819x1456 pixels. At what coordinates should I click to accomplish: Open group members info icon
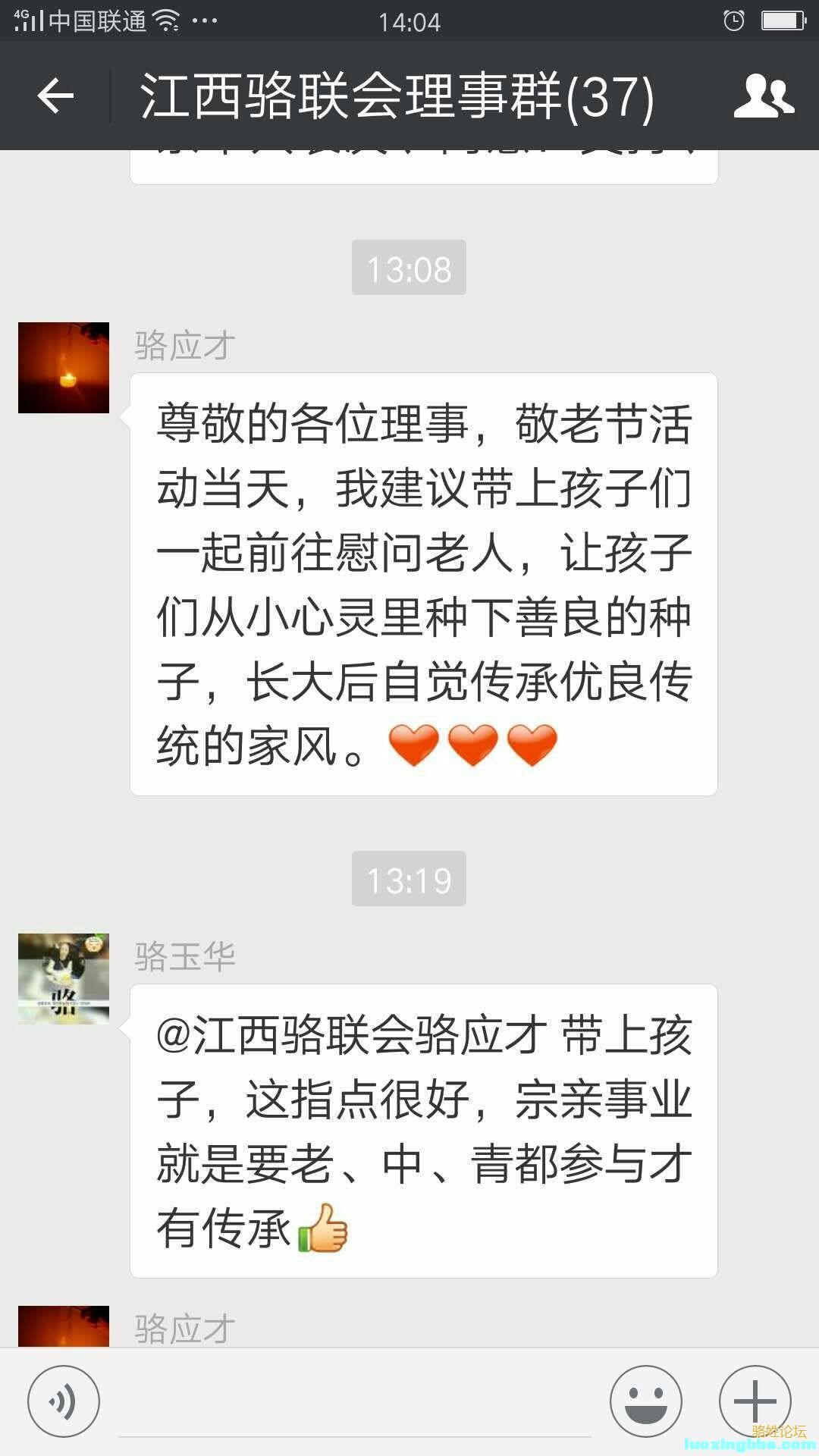pos(763,96)
